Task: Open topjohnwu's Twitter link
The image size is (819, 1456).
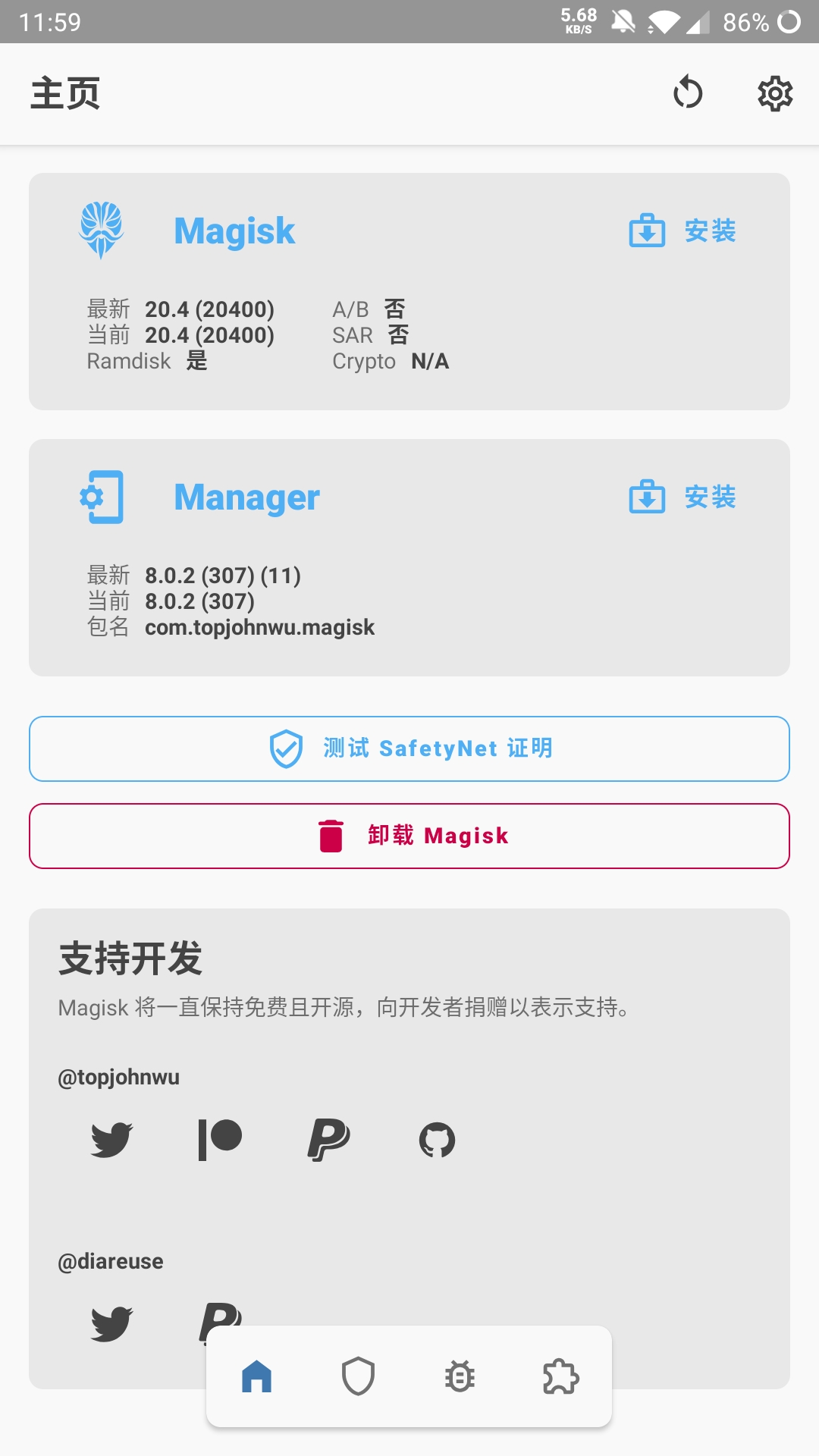Action: point(111,1139)
